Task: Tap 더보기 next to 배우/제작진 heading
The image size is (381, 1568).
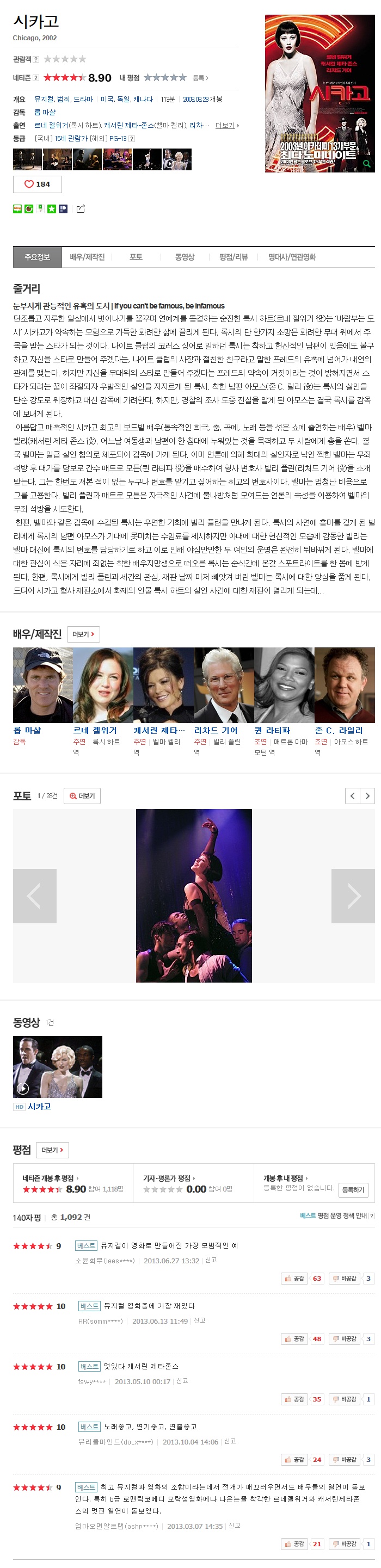Action: [83, 634]
